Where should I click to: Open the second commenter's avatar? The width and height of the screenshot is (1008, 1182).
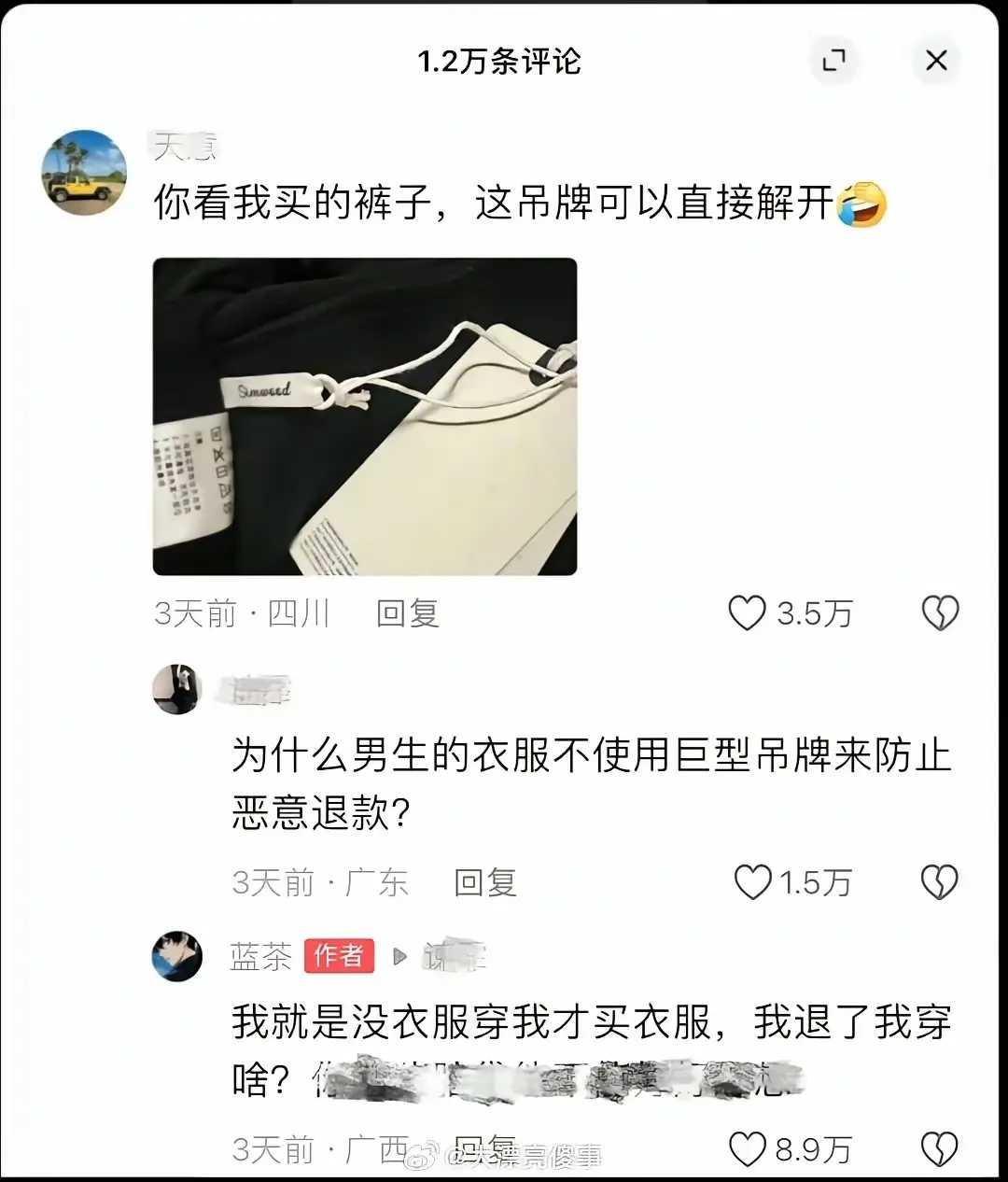tap(176, 687)
